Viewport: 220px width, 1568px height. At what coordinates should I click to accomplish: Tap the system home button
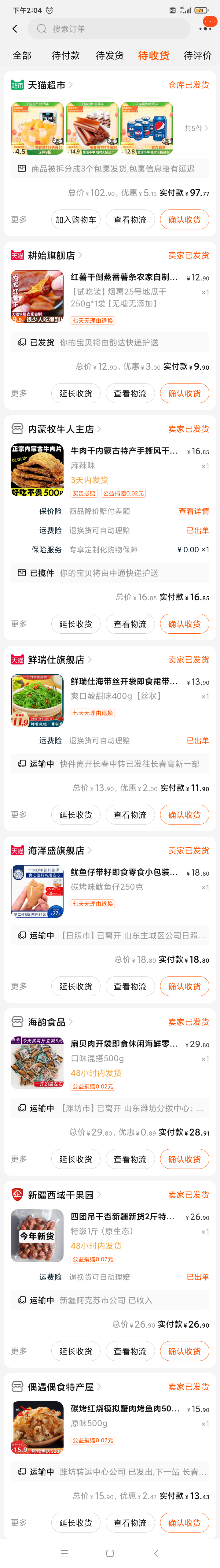pyautogui.click(x=110, y=1553)
